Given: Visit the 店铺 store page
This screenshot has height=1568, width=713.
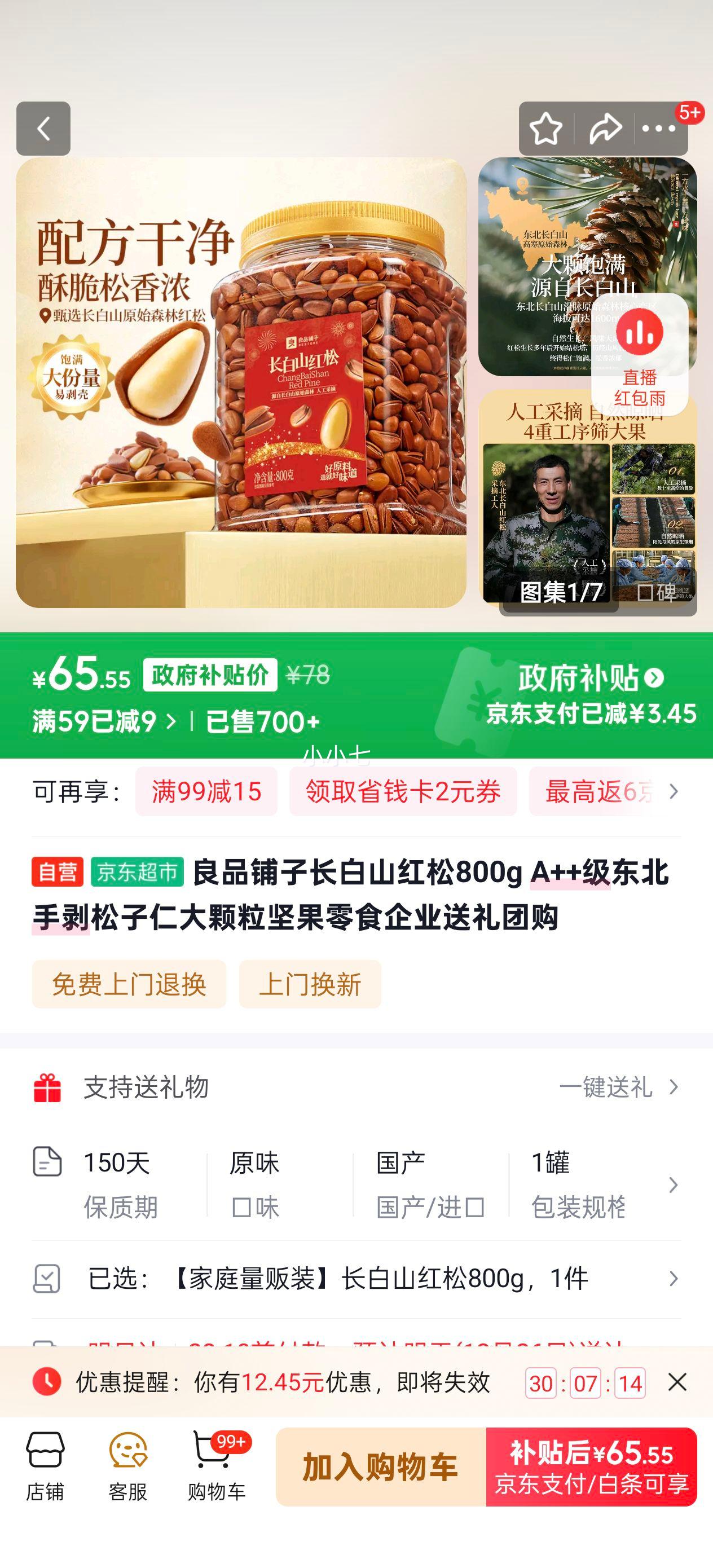Looking at the screenshot, I should [x=45, y=1466].
